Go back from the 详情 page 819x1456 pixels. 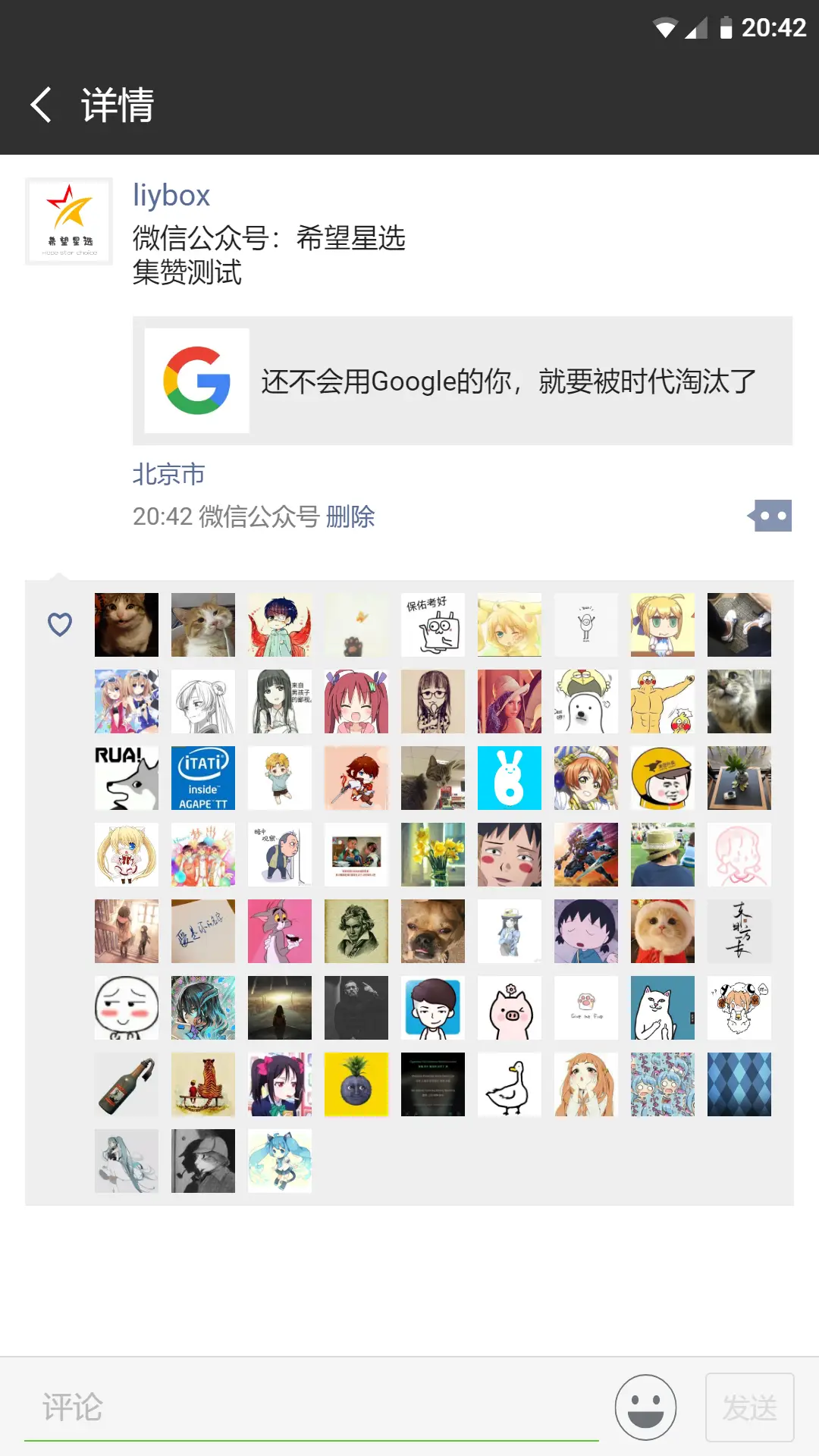pos(42,105)
